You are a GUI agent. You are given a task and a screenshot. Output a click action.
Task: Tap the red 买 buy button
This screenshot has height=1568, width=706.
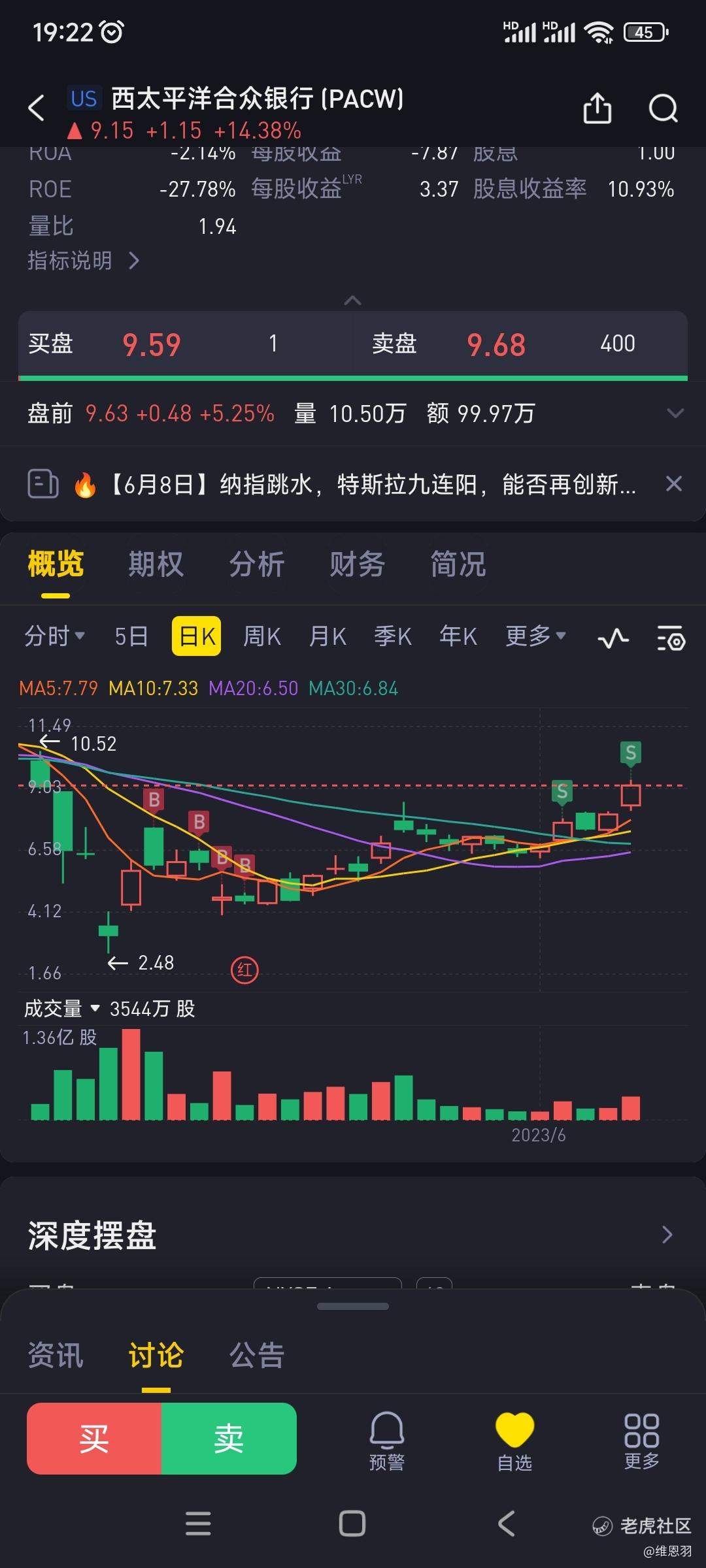94,1439
